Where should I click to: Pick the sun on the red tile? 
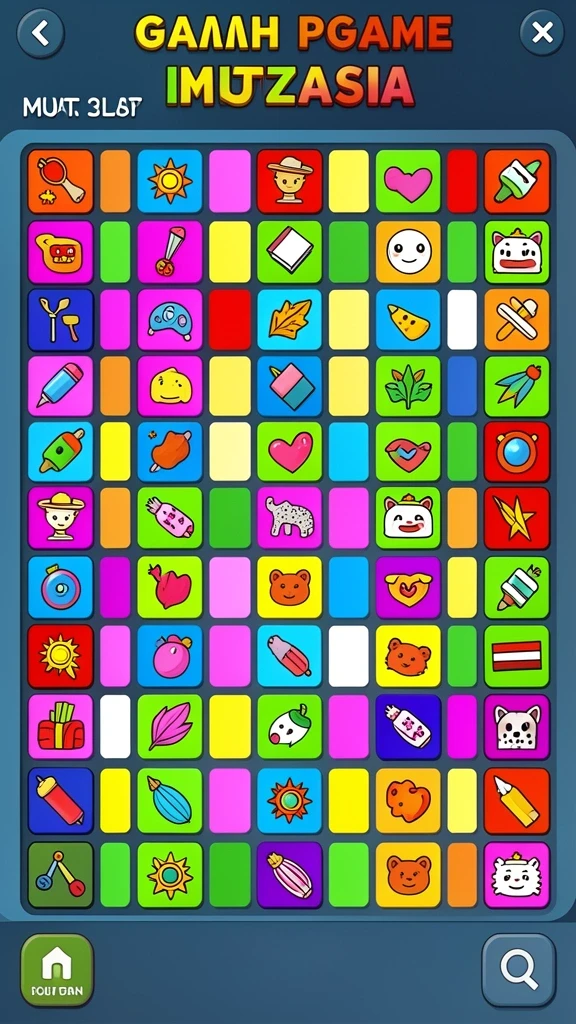(x=61, y=656)
